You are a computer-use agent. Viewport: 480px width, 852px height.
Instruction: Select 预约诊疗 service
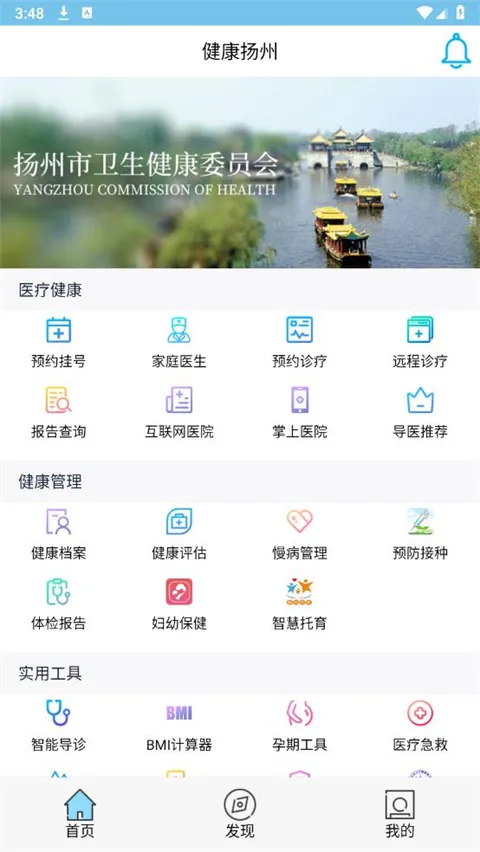300,343
